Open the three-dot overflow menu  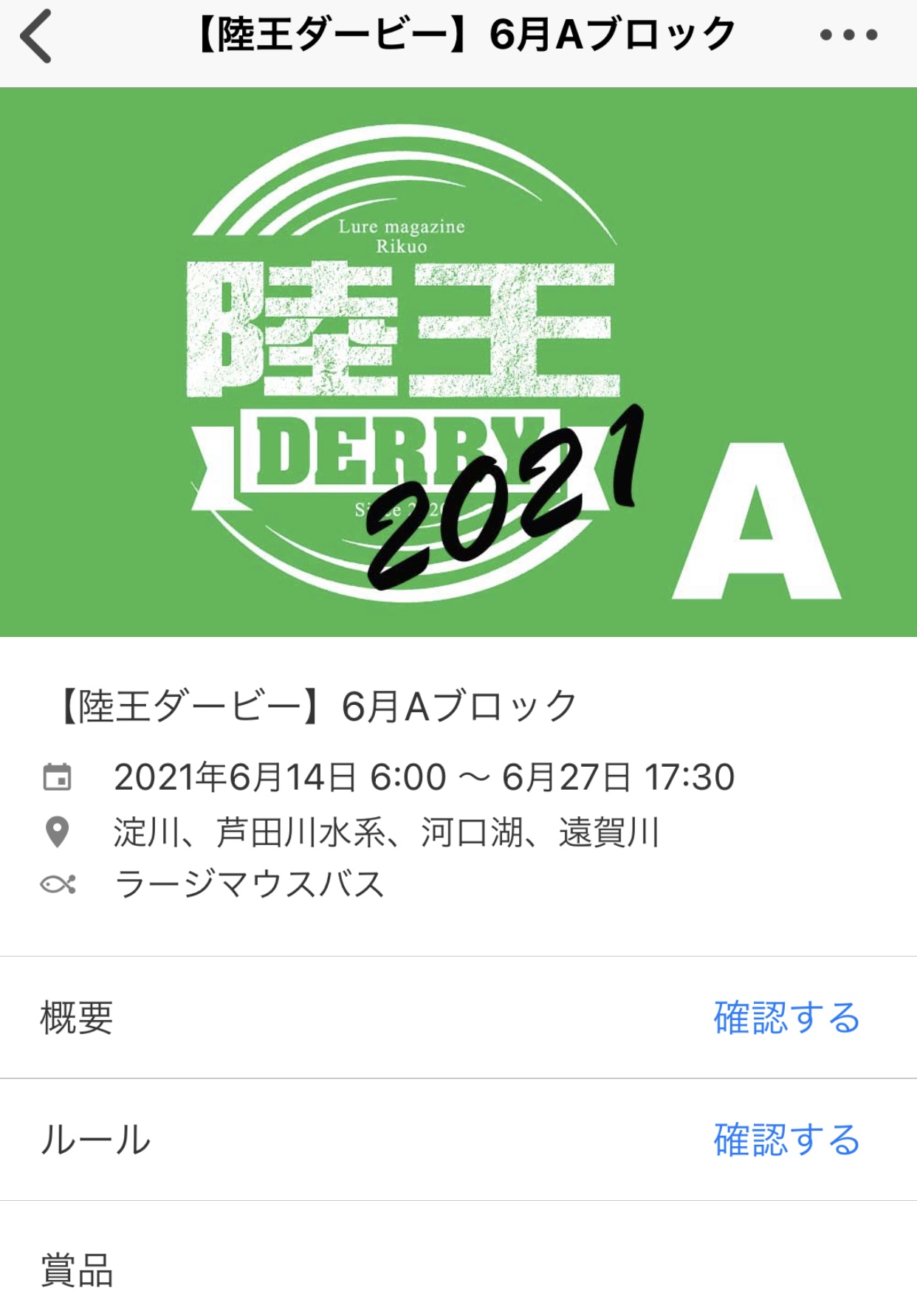848,35
